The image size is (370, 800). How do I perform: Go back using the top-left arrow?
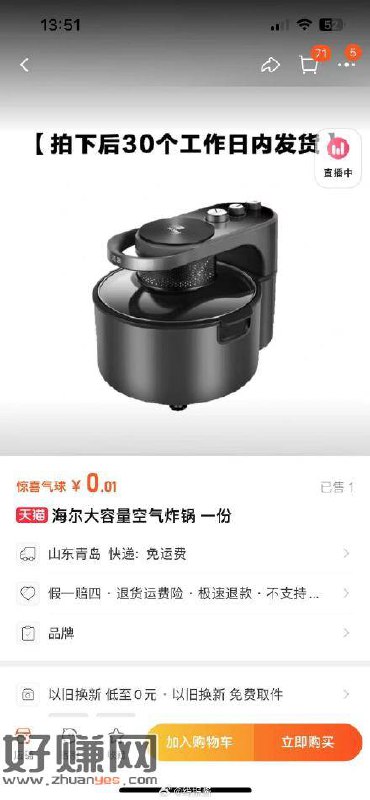(24, 65)
